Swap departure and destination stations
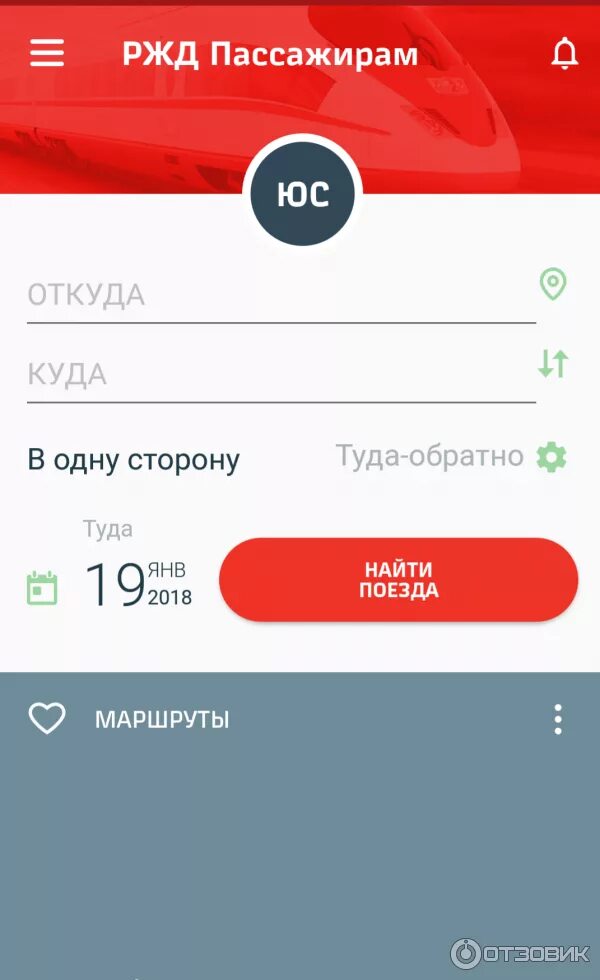This screenshot has width=600, height=980. coord(552,364)
